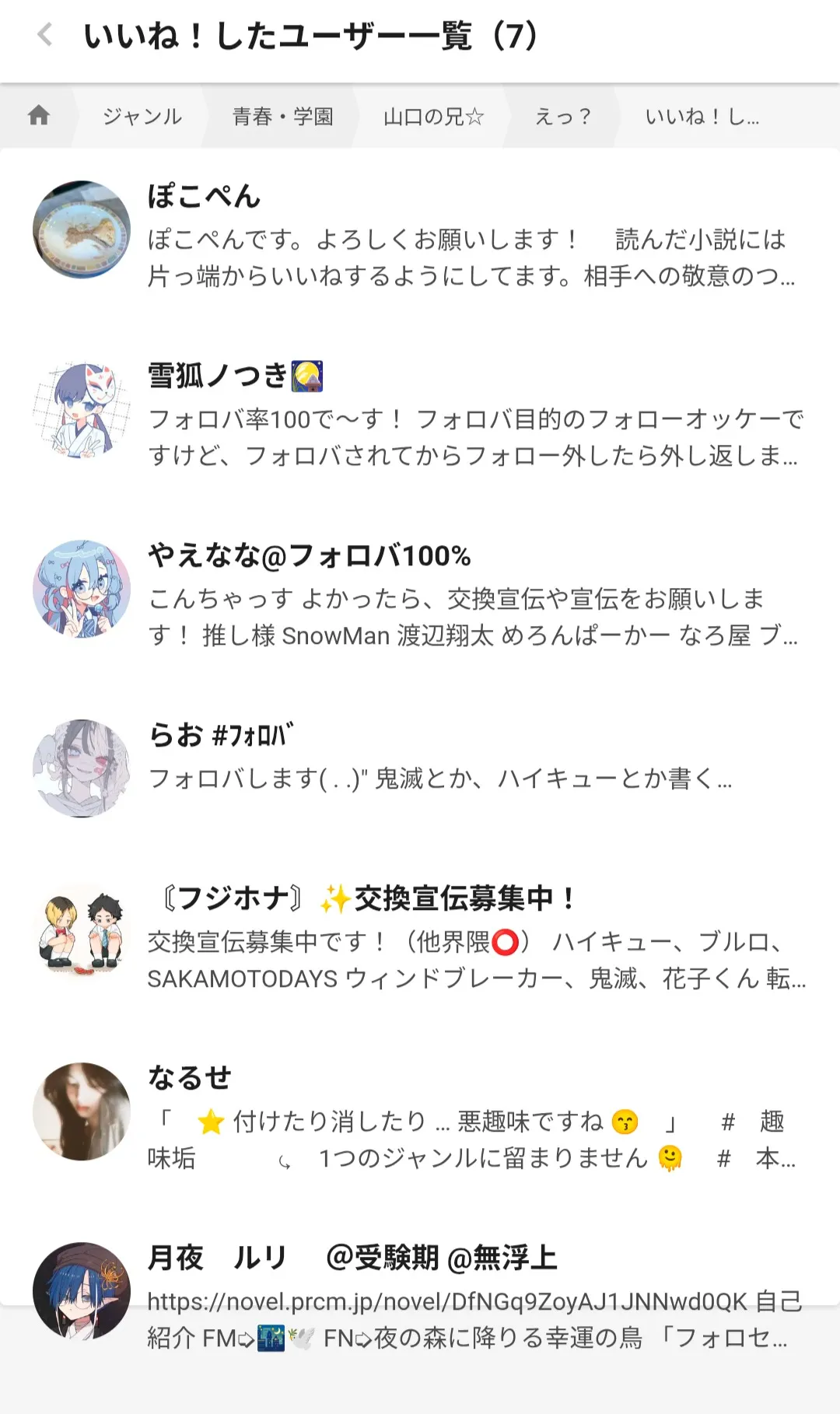
Task: Open the ジャンル breadcrumb
Action: (x=142, y=117)
